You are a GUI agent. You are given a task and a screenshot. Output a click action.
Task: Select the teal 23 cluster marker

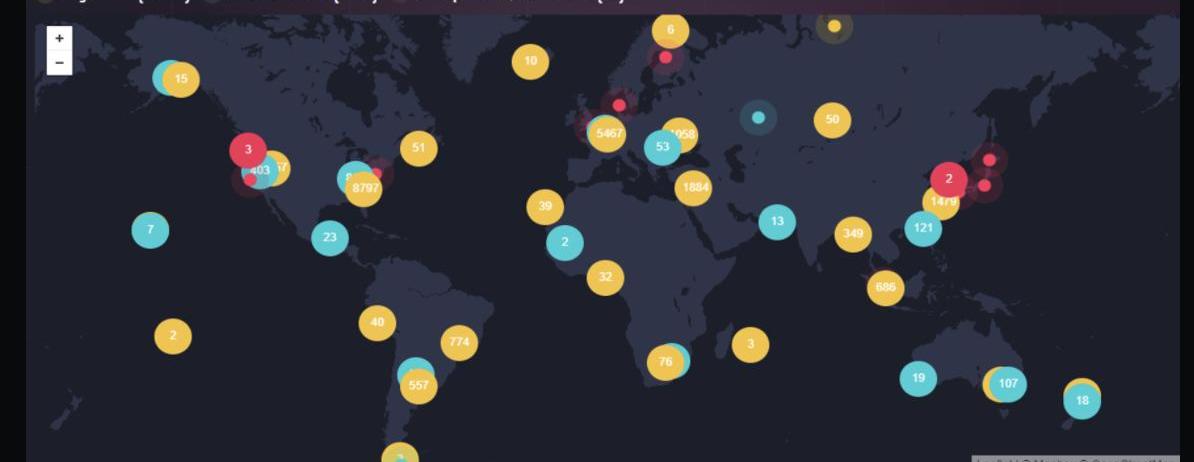point(329,238)
